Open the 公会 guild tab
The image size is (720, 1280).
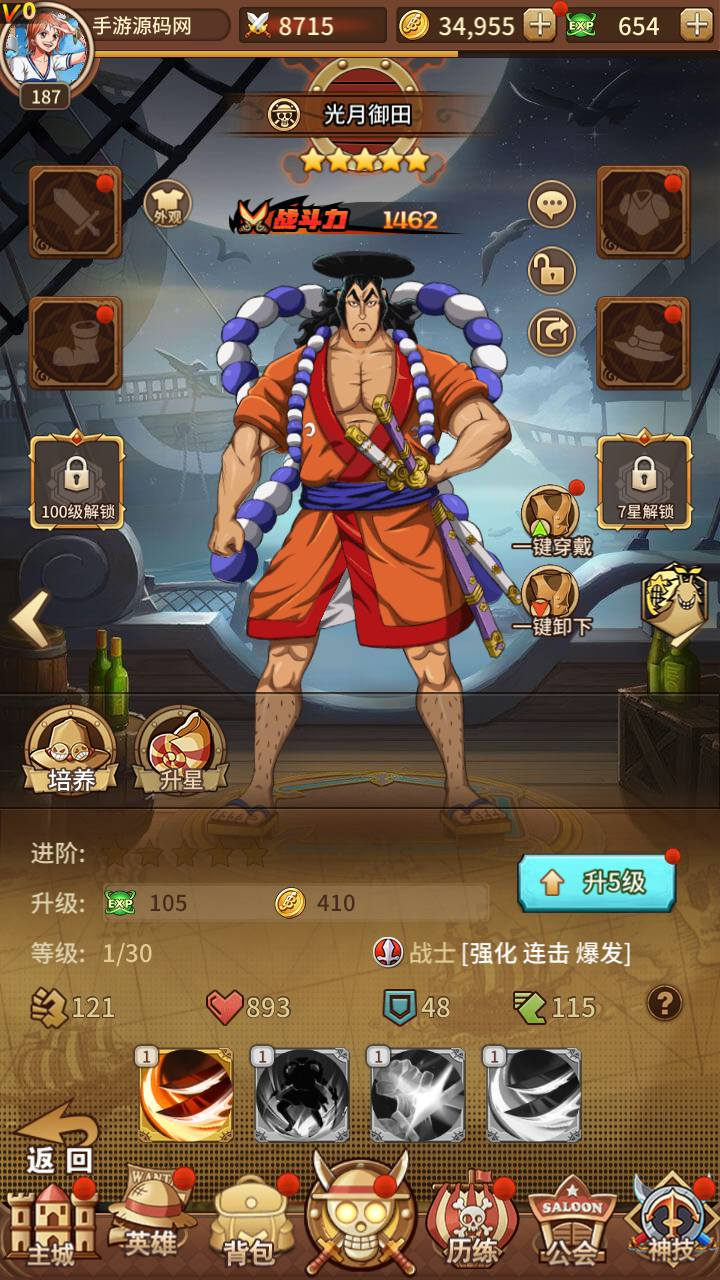[573, 1224]
